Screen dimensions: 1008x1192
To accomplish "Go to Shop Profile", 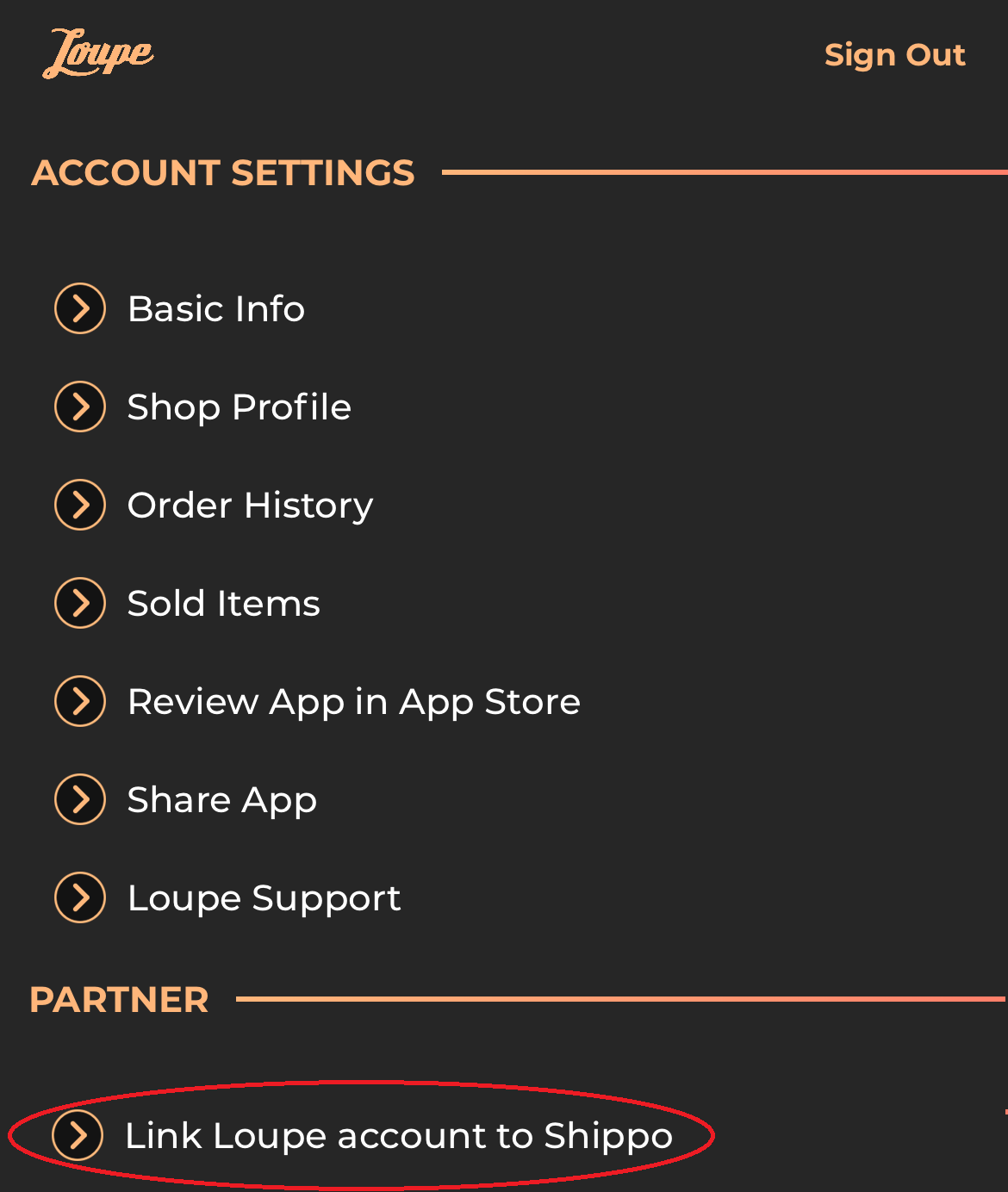I will click(239, 407).
